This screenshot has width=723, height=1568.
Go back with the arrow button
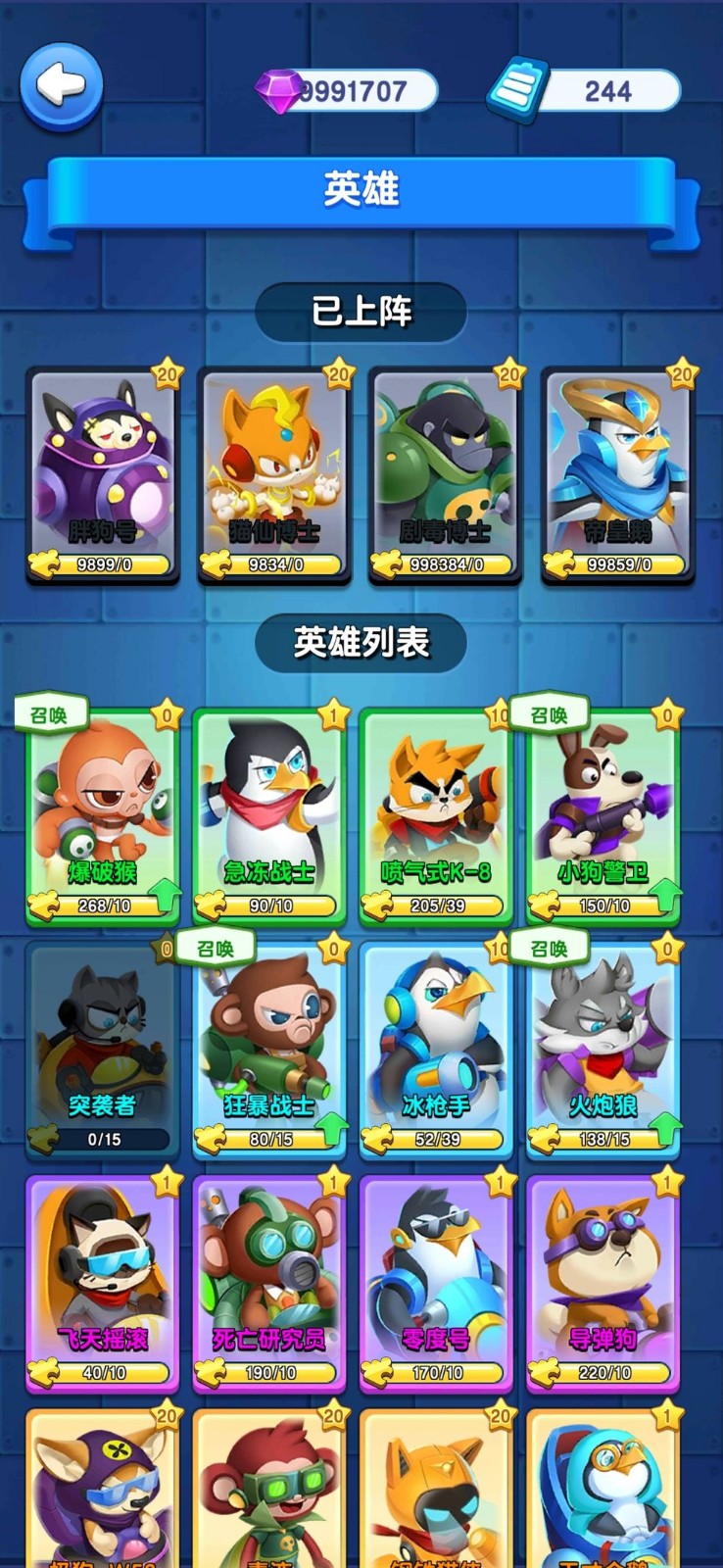(61, 86)
